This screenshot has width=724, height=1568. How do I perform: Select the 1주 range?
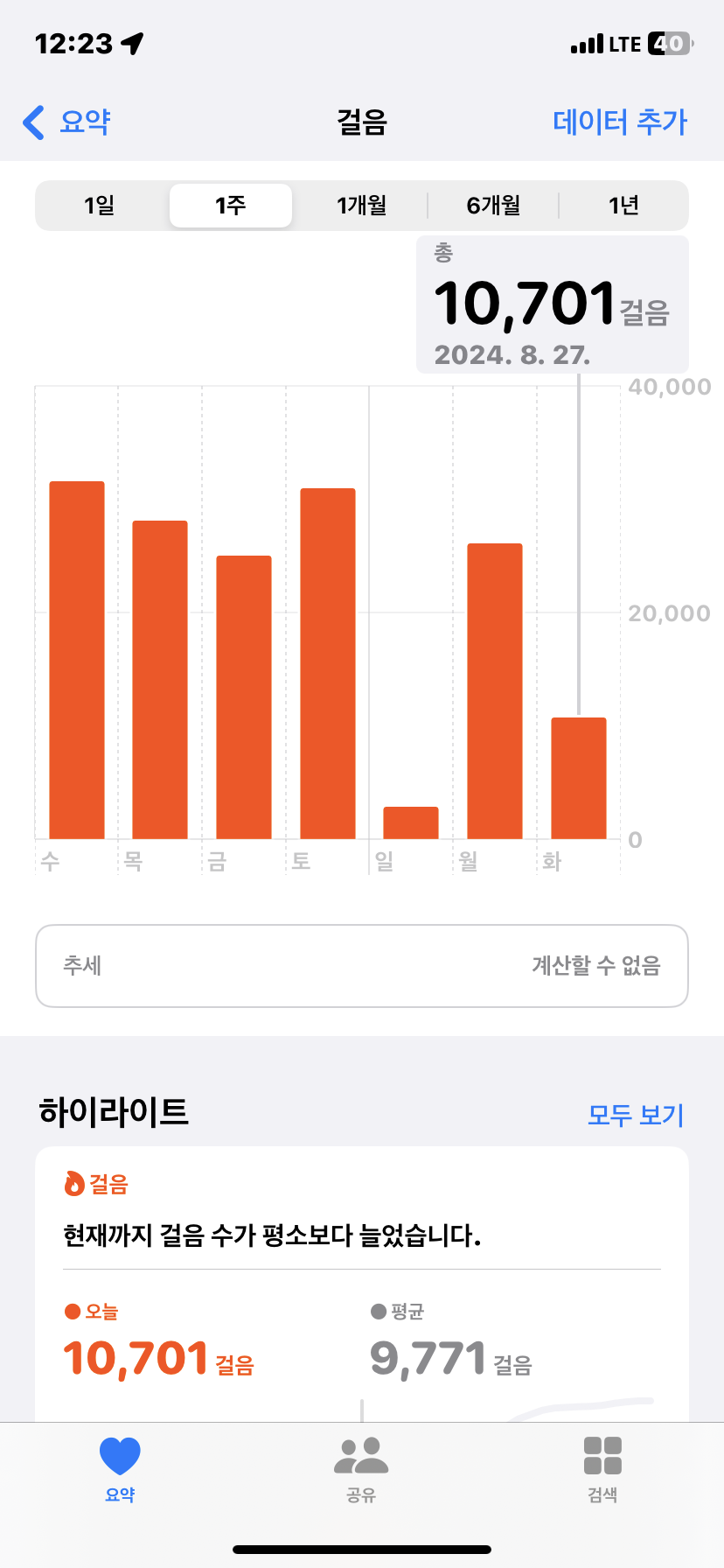point(231,206)
